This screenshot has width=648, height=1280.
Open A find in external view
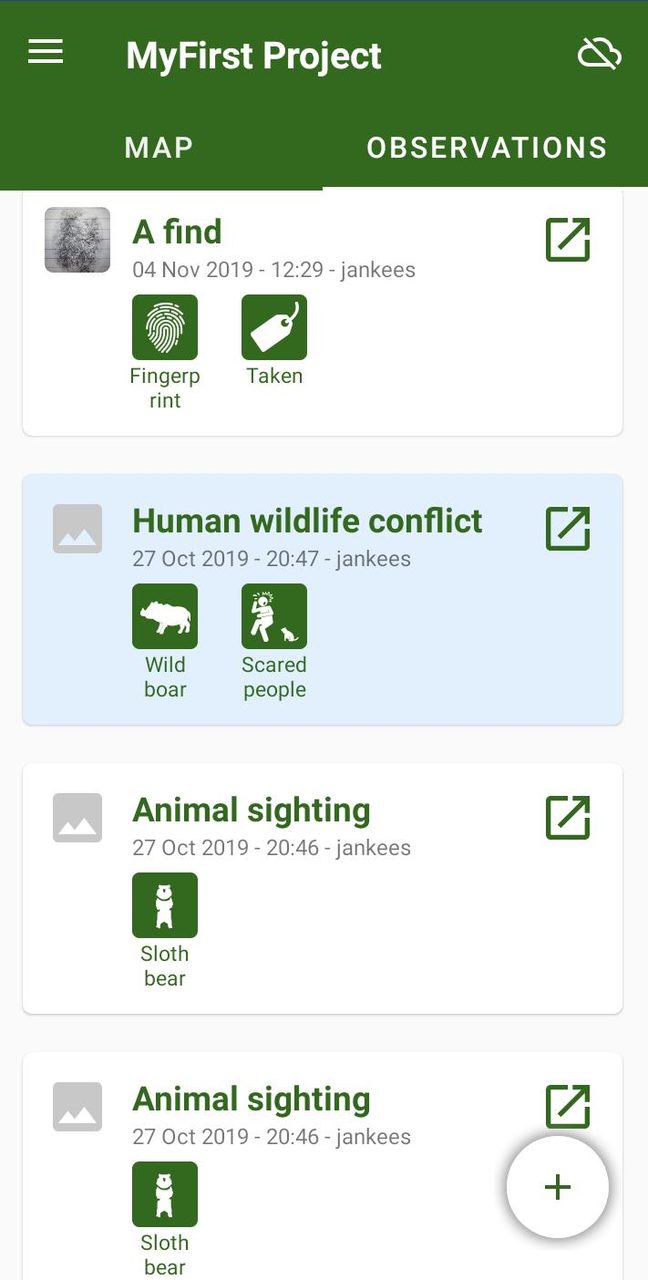point(568,240)
